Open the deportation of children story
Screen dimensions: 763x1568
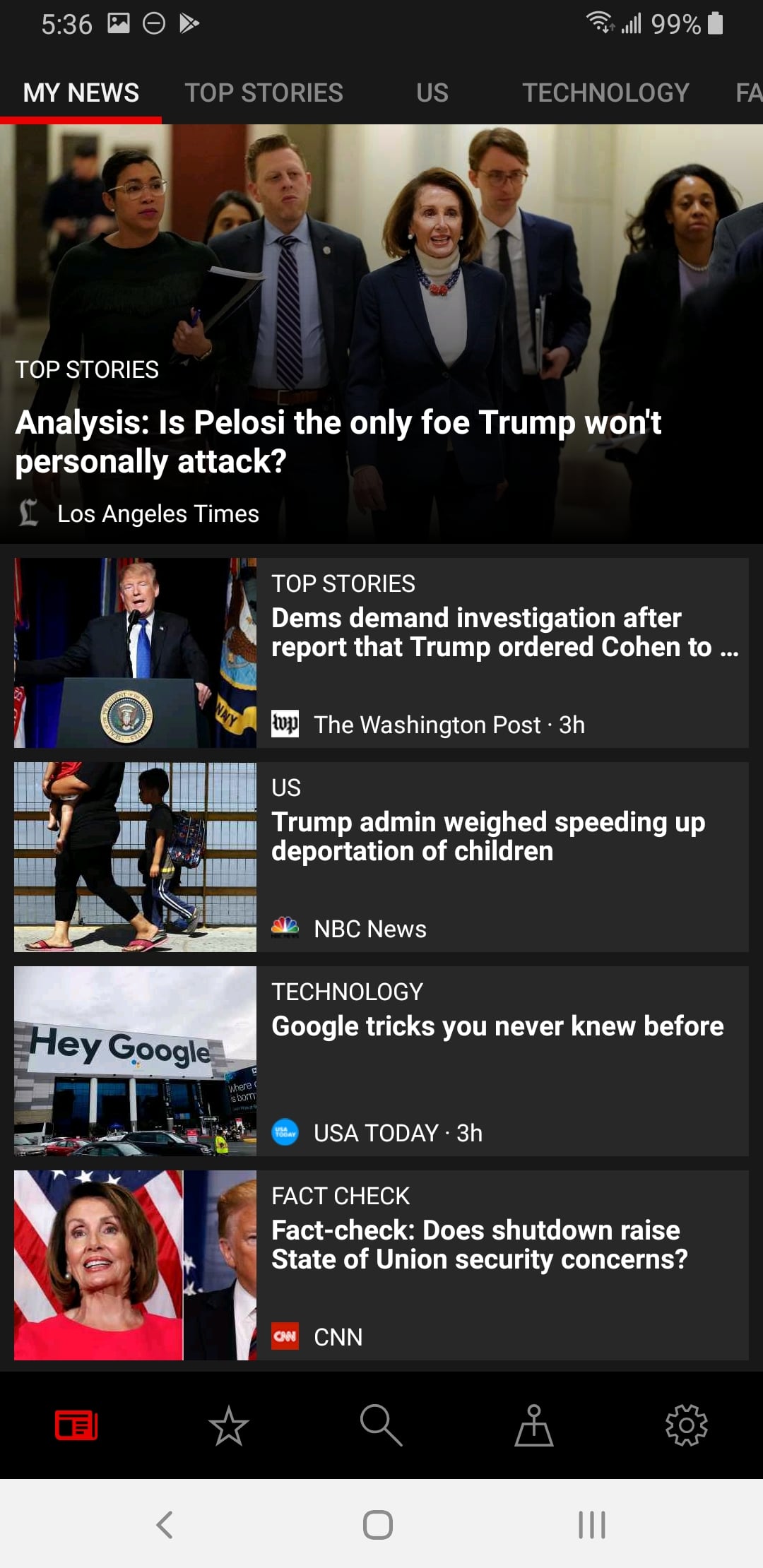[x=487, y=836]
